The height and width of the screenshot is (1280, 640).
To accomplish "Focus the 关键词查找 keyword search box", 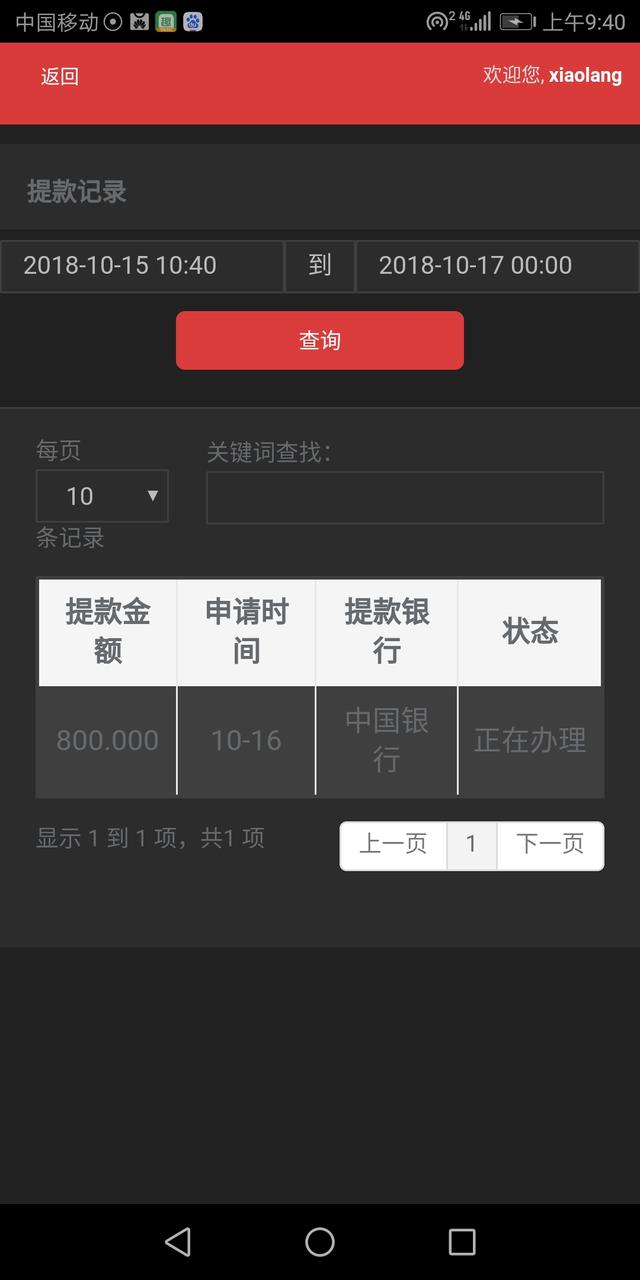I will tap(405, 498).
